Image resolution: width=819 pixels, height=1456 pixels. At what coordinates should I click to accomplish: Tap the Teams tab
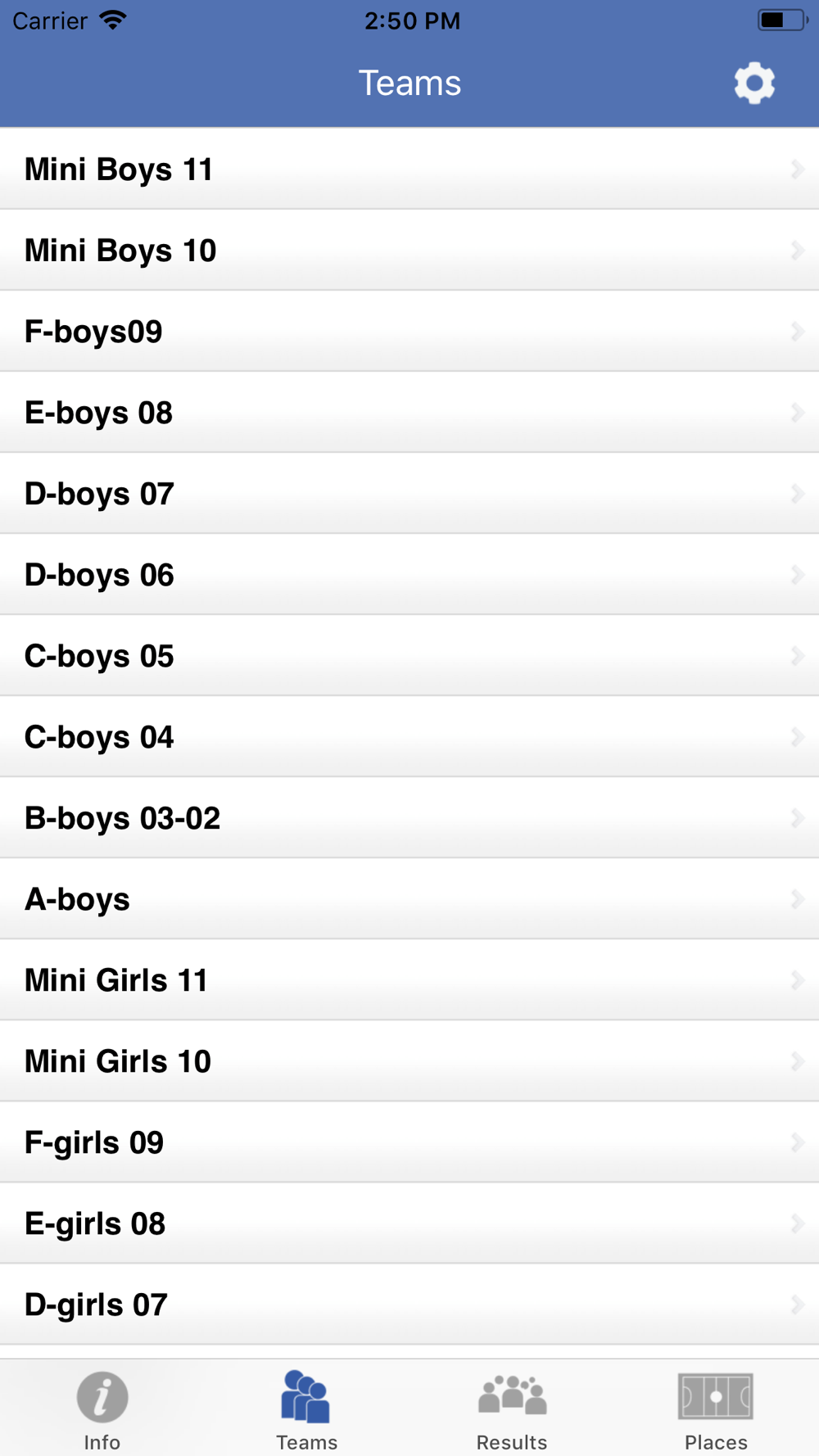pos(307,1410)
